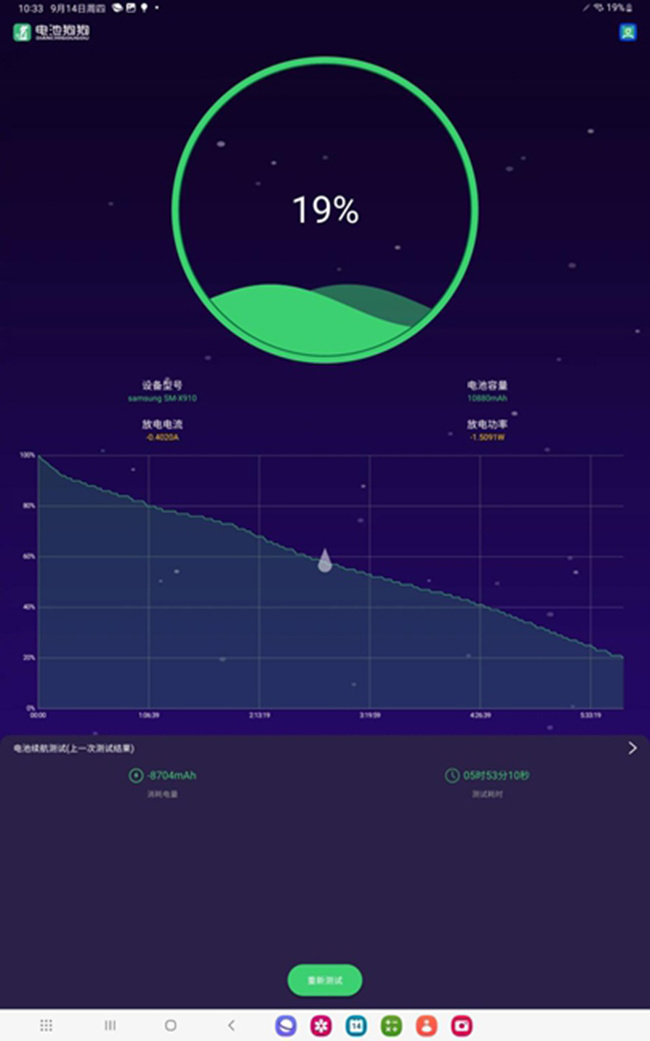Viewport: 650px width, 1041px height.
Task: Open the Calendar app from the taskbar
Action: pos(356,1025)
